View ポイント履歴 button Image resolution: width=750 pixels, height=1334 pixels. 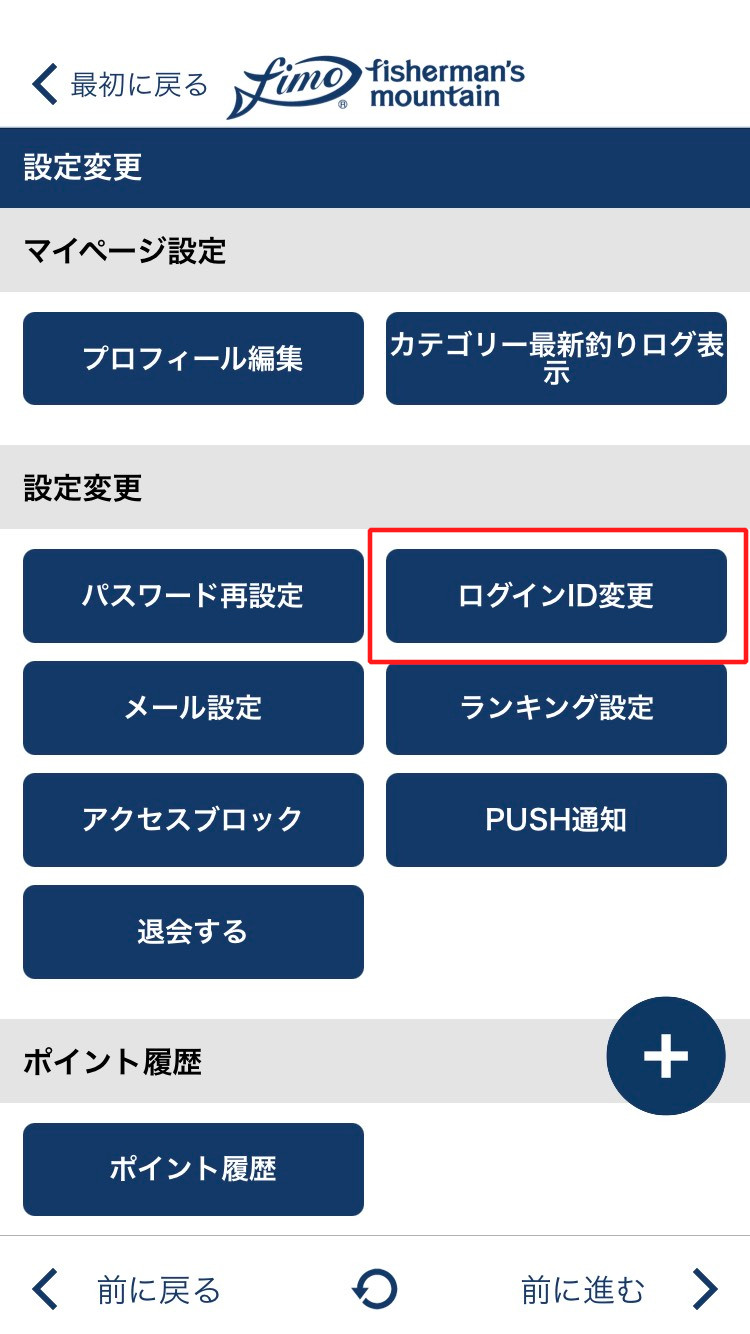tap(193, 1169)
